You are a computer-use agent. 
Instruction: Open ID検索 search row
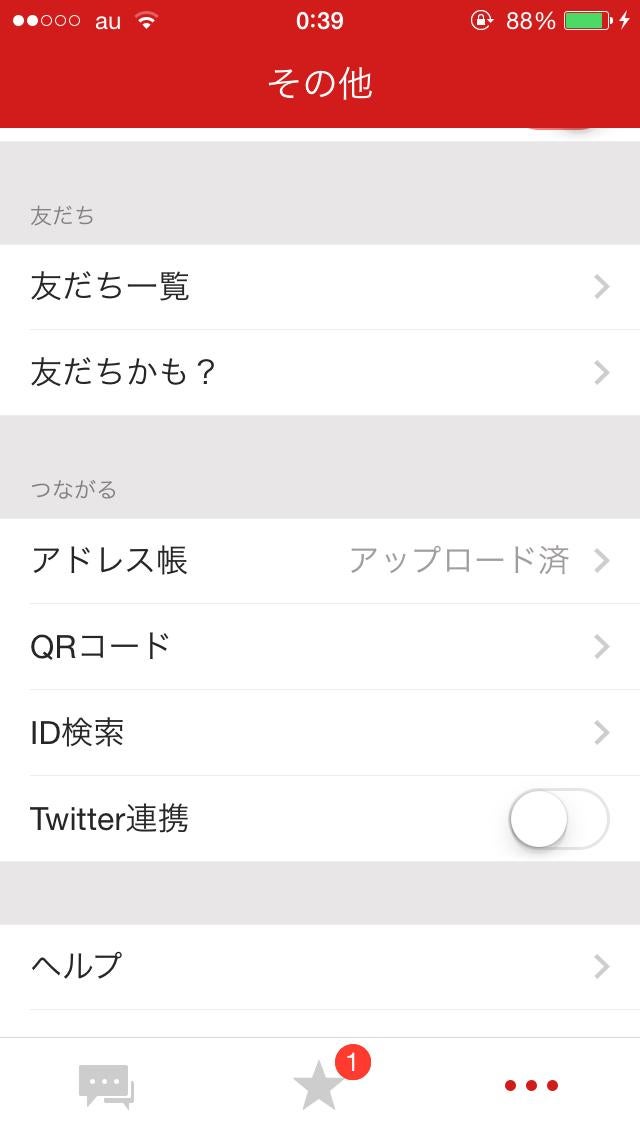[x=320, y=733]
